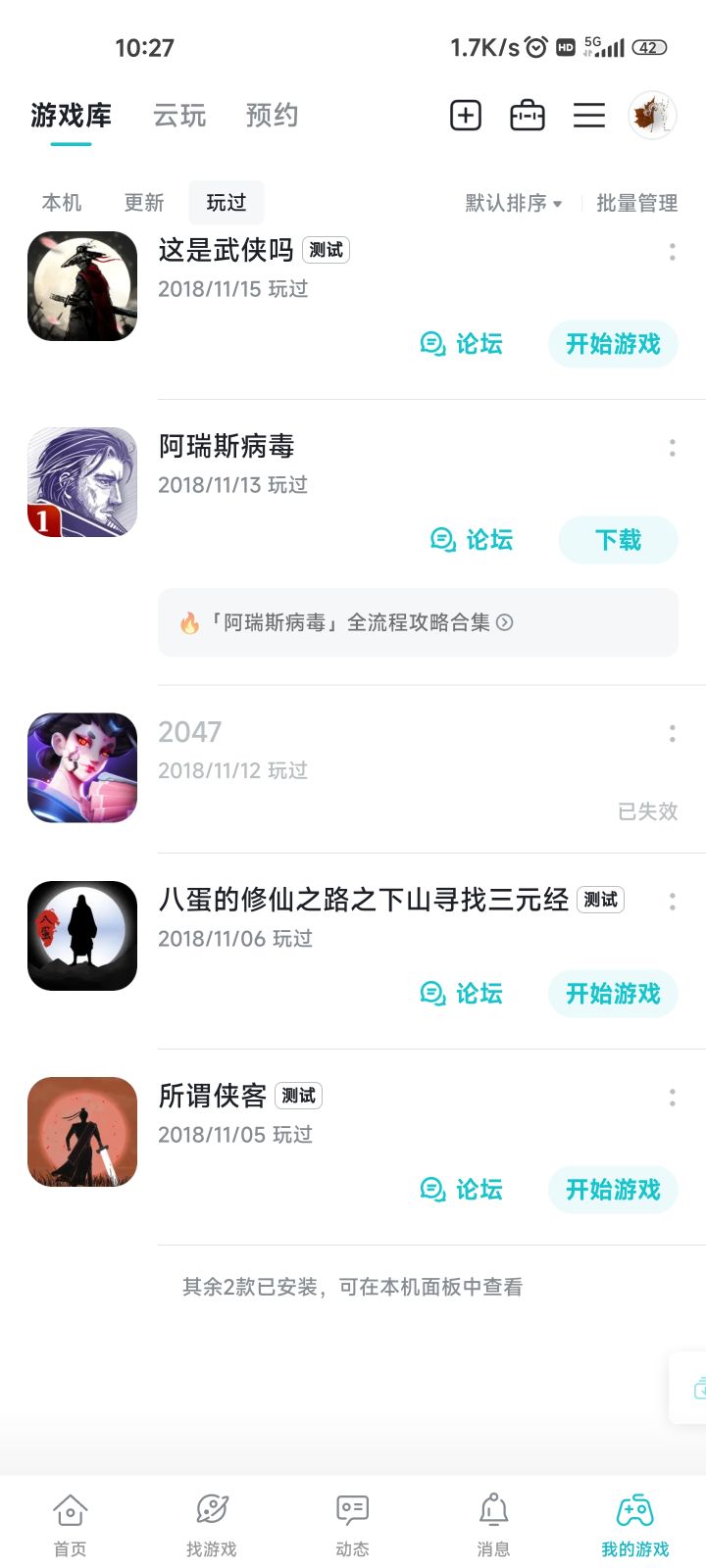Start 八蛋的修仙之路之下山寻找三元经
The width and height of the screenshot is (706, 1568).
[613, 994]
